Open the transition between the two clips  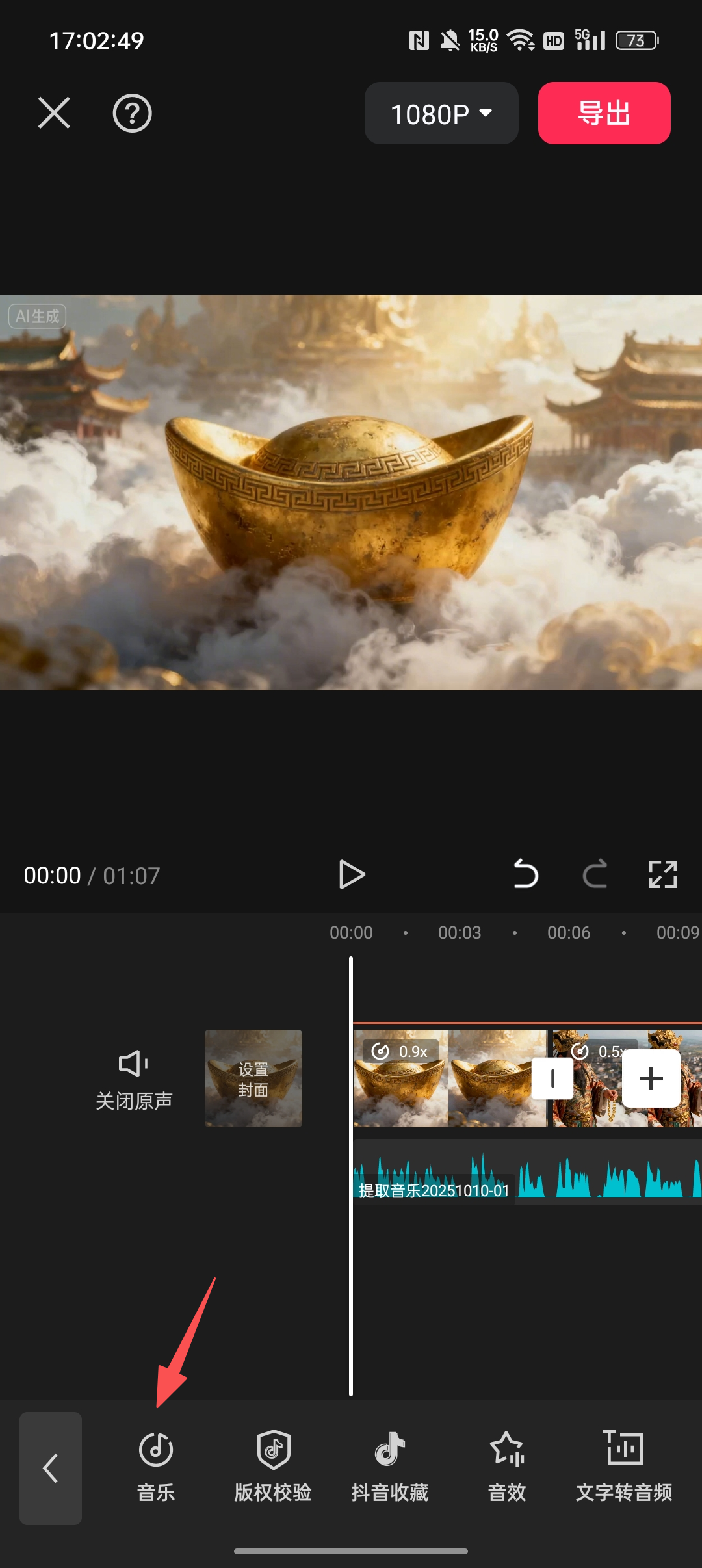pos(552,1078)
